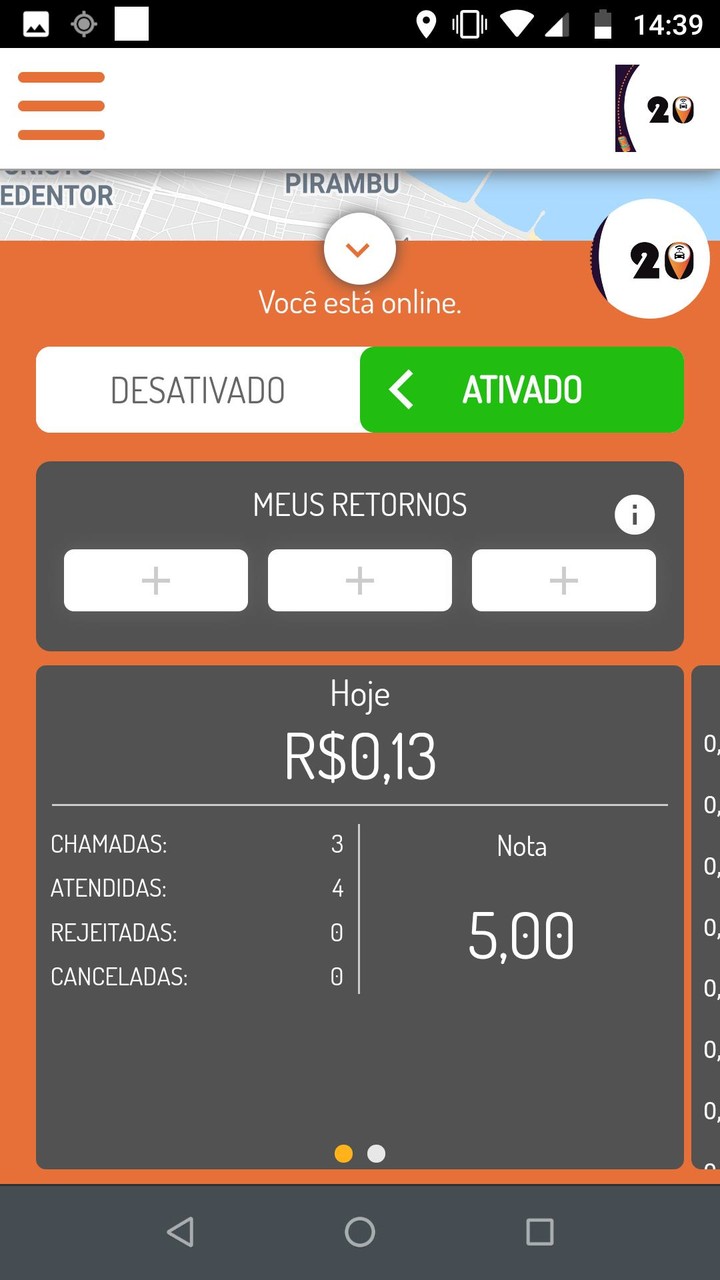
Task: Keep driver status on ATIVADO
Action: [x=522, y=390]
